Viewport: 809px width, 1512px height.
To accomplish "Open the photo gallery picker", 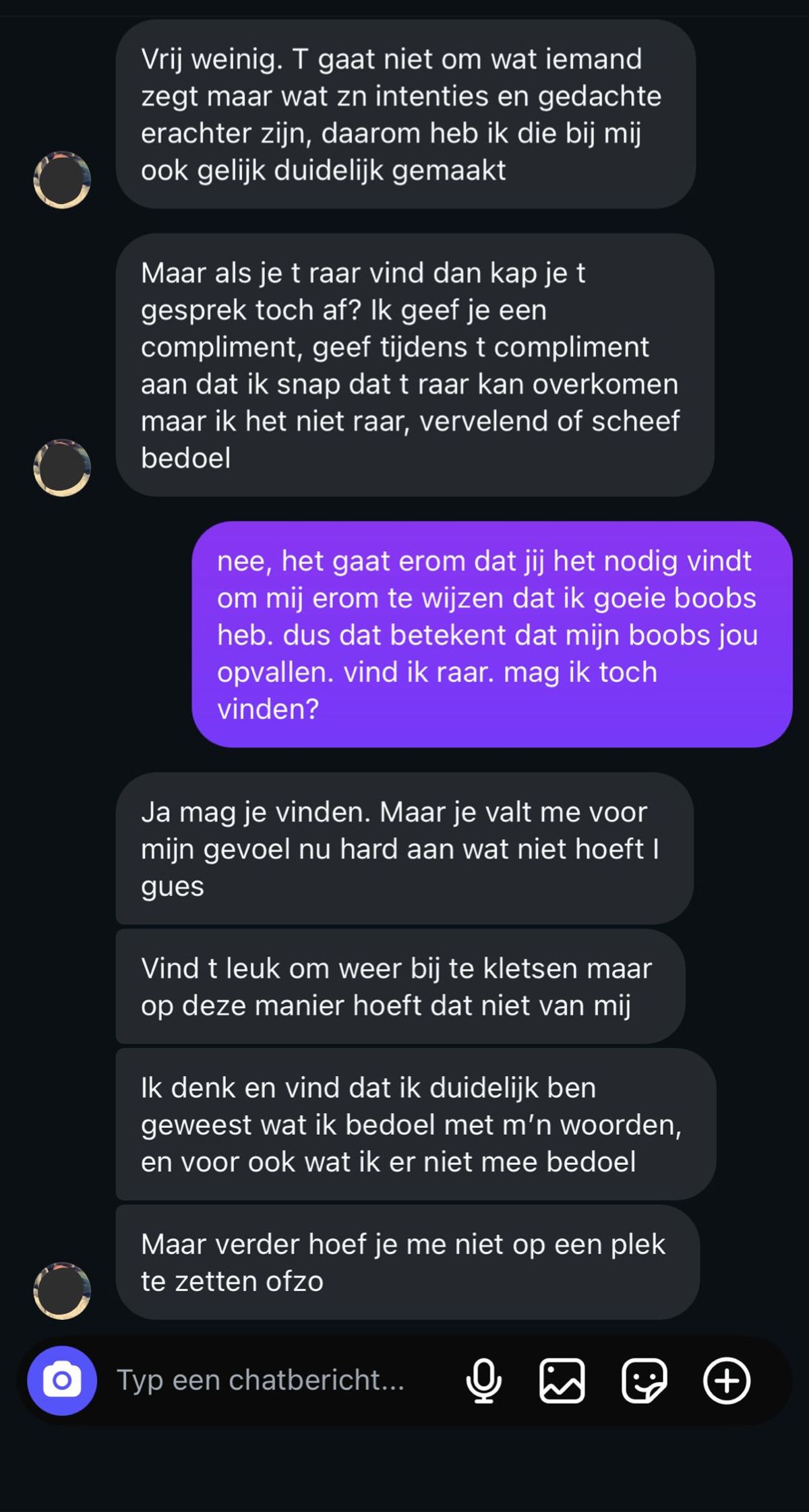I will point(562,1380).
